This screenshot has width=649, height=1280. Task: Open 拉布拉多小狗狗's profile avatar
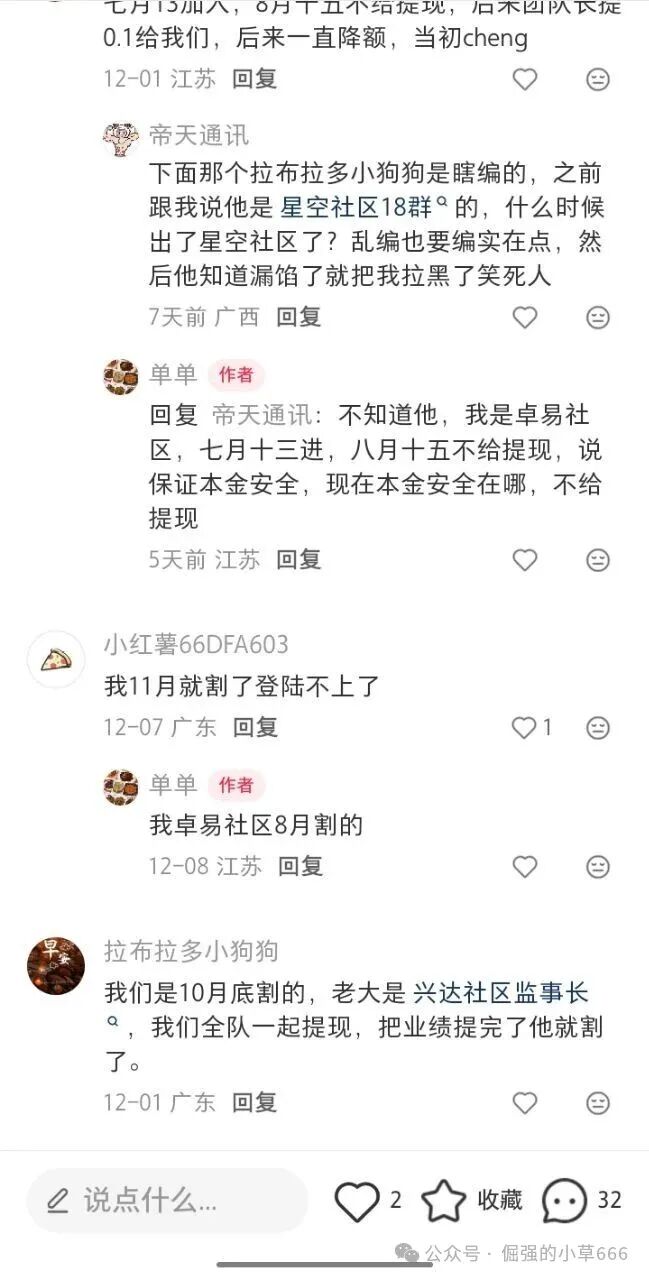[x=55, y=966]
